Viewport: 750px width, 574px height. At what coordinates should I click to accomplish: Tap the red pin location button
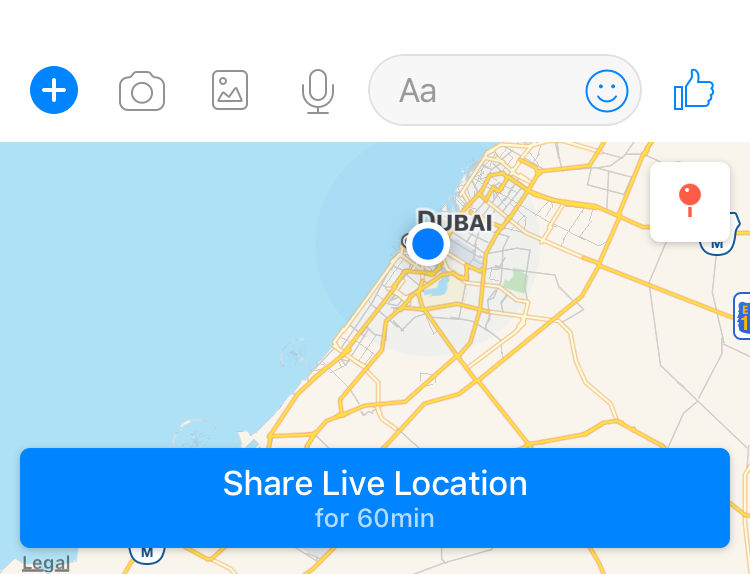point(690,201)
